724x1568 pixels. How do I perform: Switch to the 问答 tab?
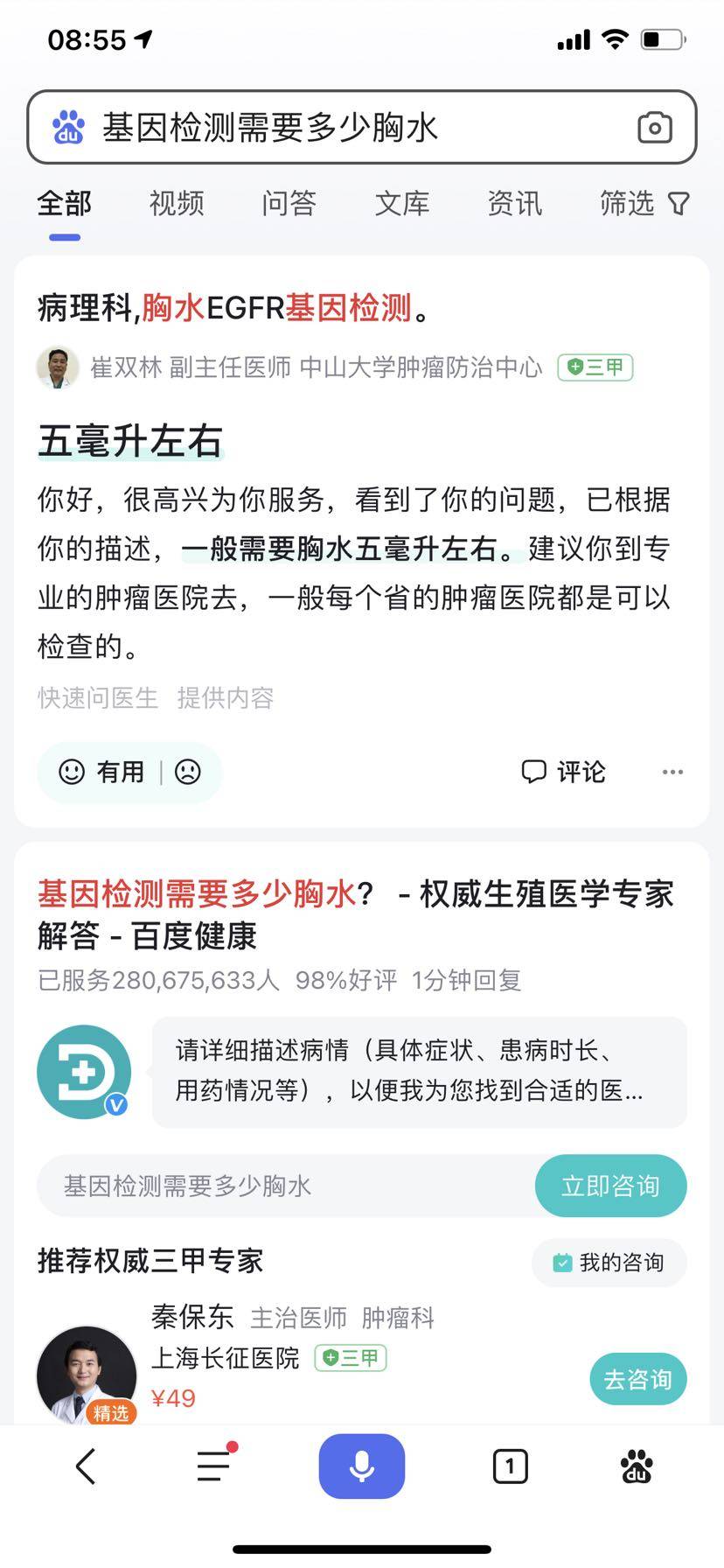pyautogui.click(x=289, y=204)
